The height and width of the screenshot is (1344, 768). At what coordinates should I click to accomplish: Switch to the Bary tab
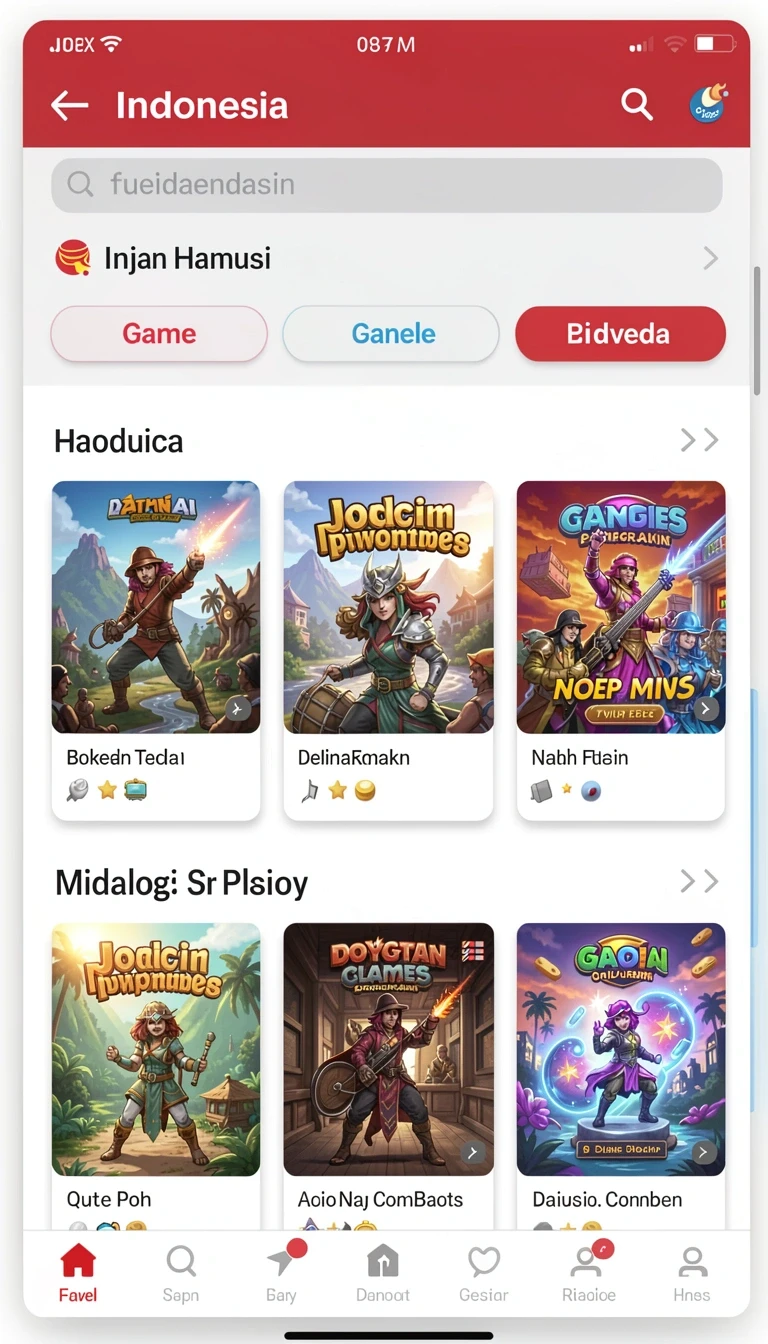click(x=283, y=1274)
